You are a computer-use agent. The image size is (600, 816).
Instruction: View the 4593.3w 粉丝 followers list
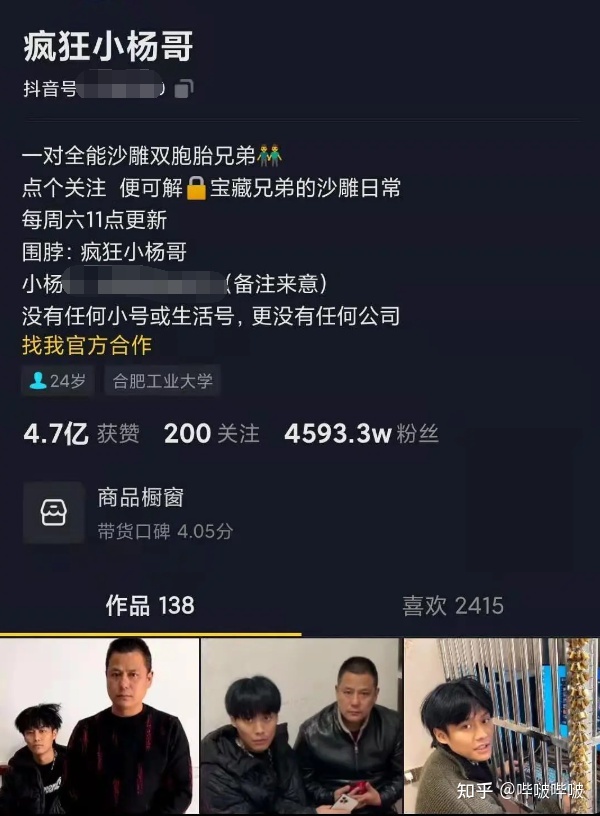(x=361, y=433)
